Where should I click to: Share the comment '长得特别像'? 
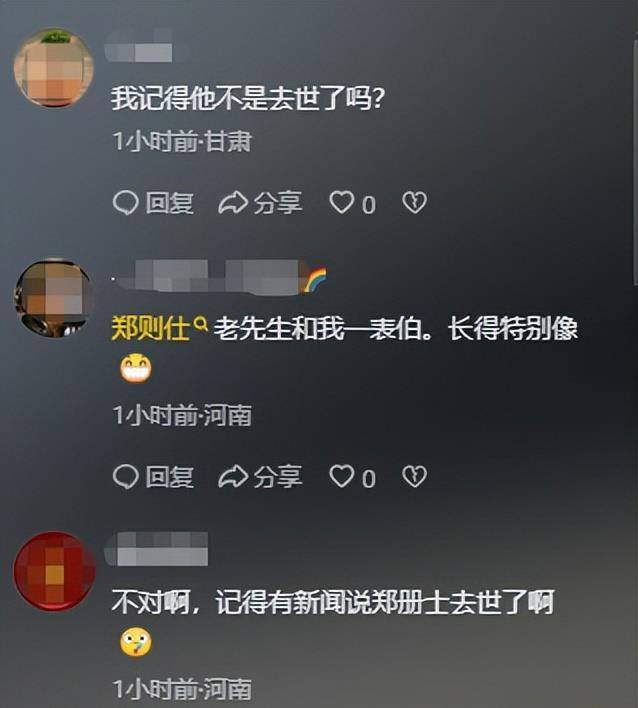click(x=261, y=477)
